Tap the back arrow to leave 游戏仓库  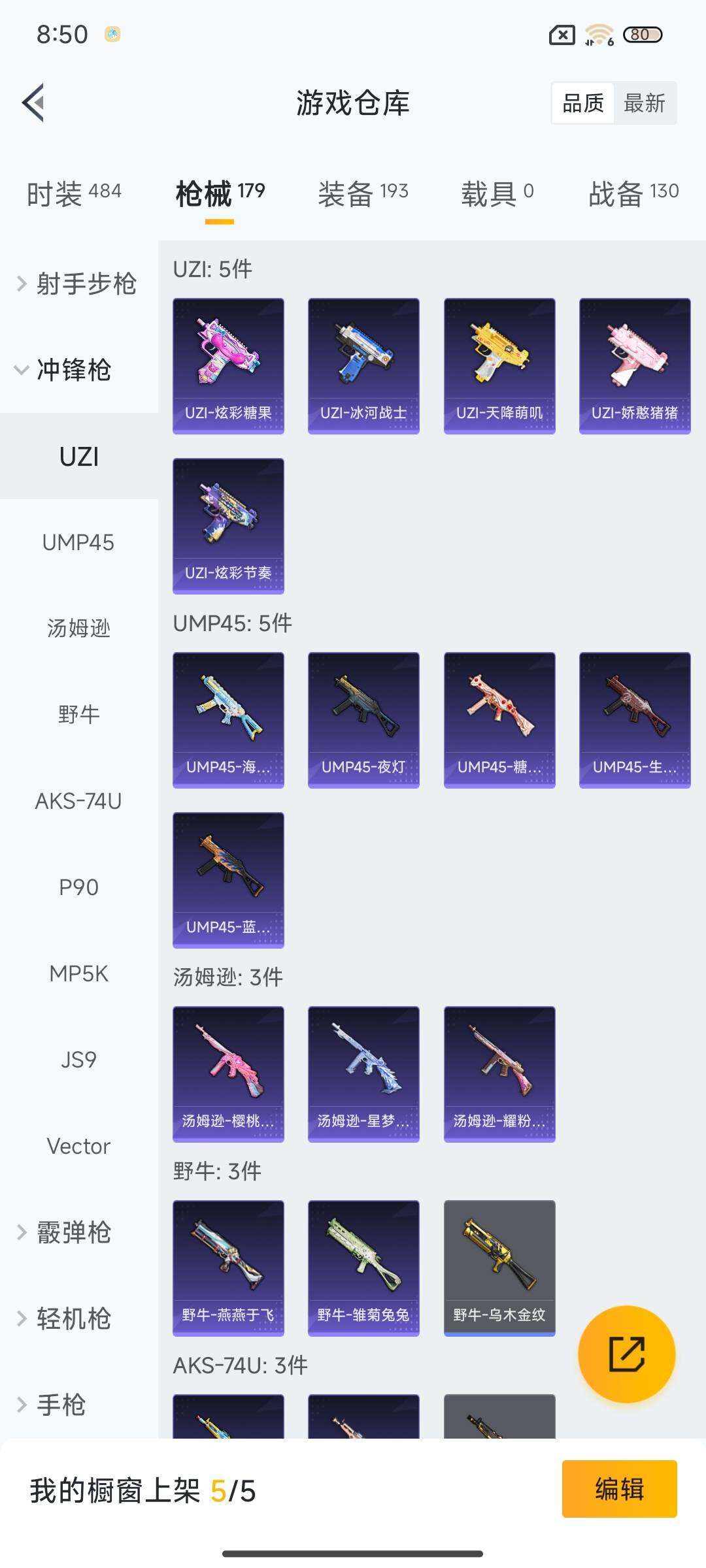(x=37, y=103)
